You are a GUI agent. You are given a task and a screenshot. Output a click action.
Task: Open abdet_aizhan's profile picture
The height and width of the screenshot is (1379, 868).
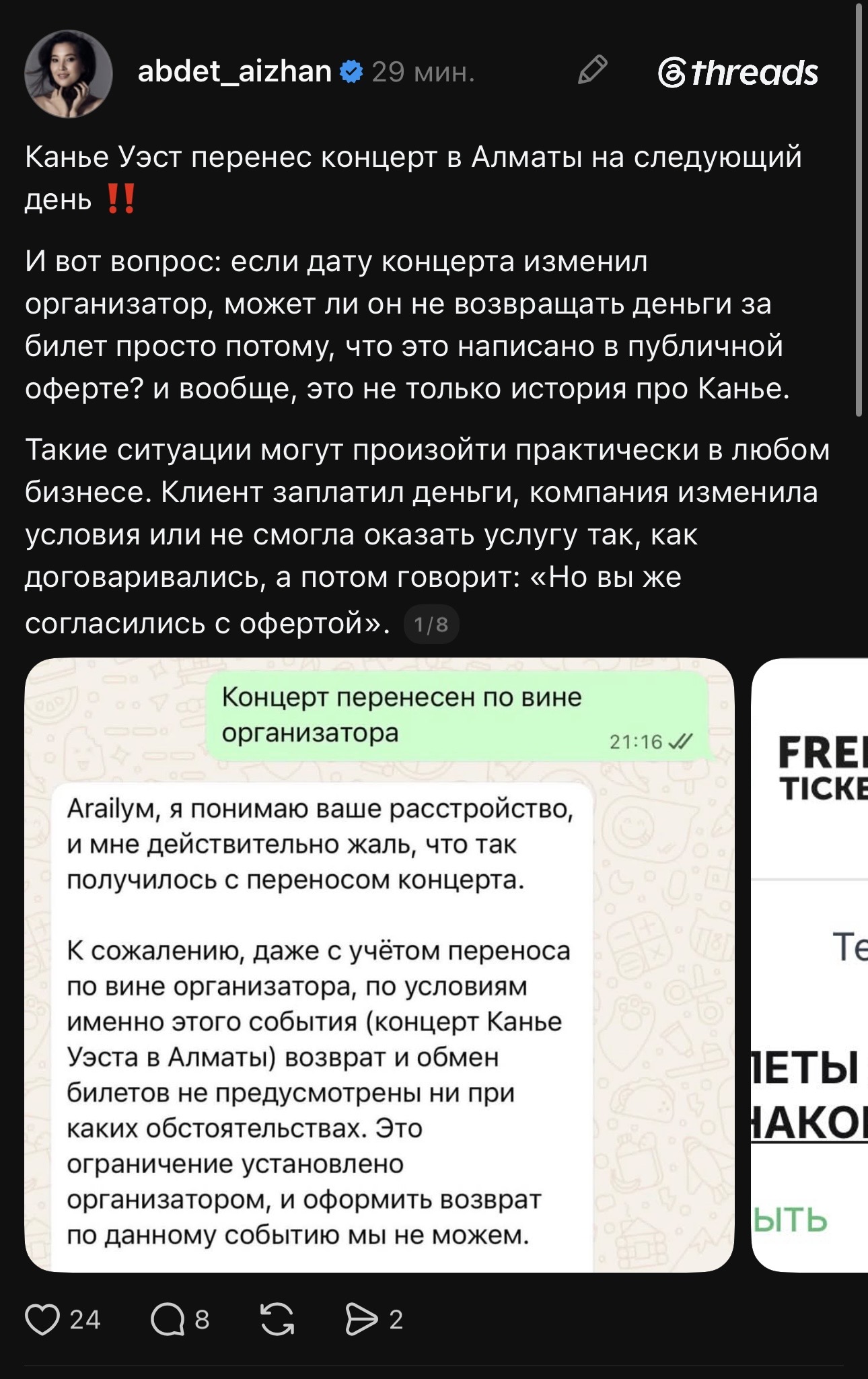coord(69,73)
